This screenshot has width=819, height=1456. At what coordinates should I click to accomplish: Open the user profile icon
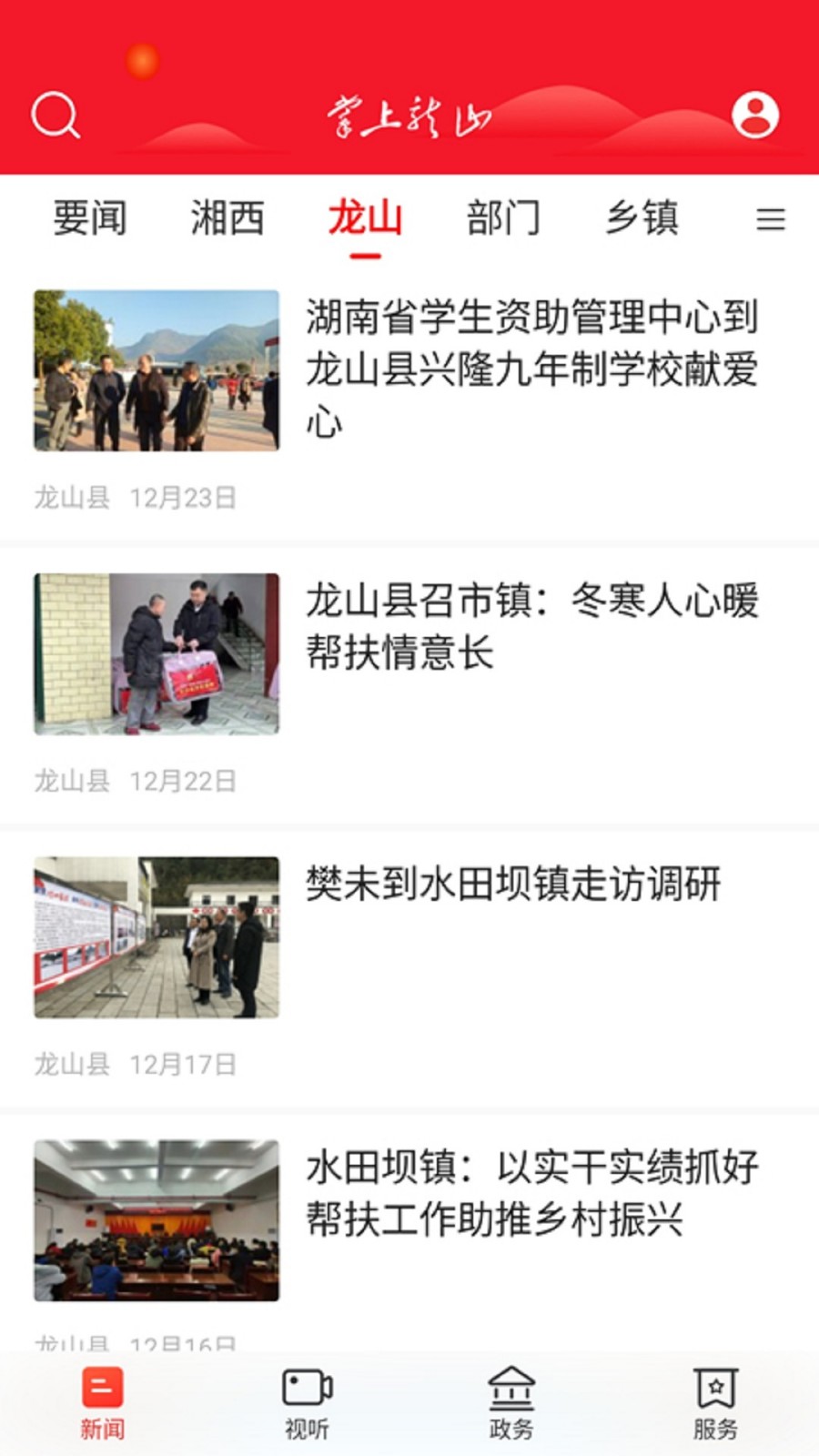point(755,115)
